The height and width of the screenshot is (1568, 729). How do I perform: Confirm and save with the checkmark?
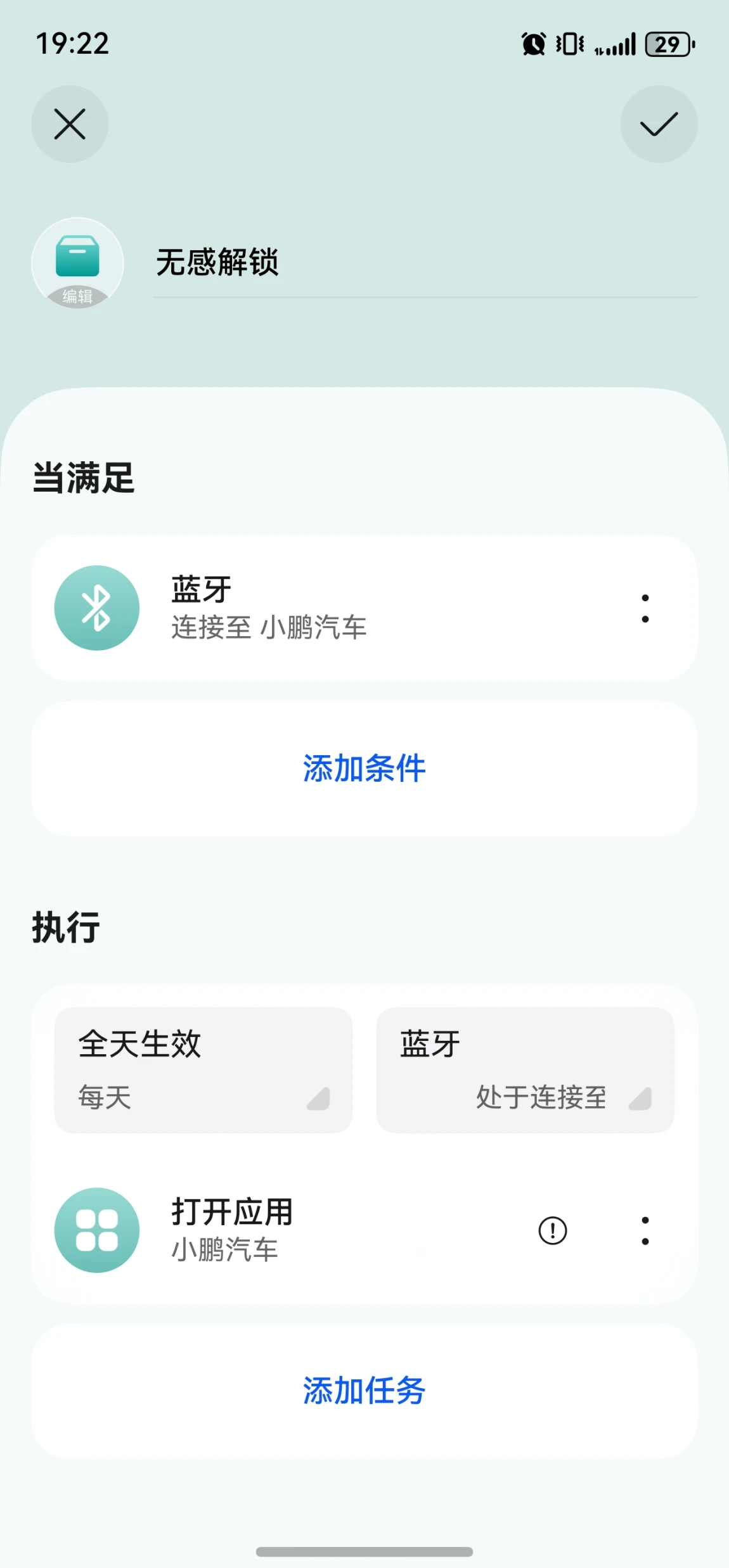click(659, 124)
